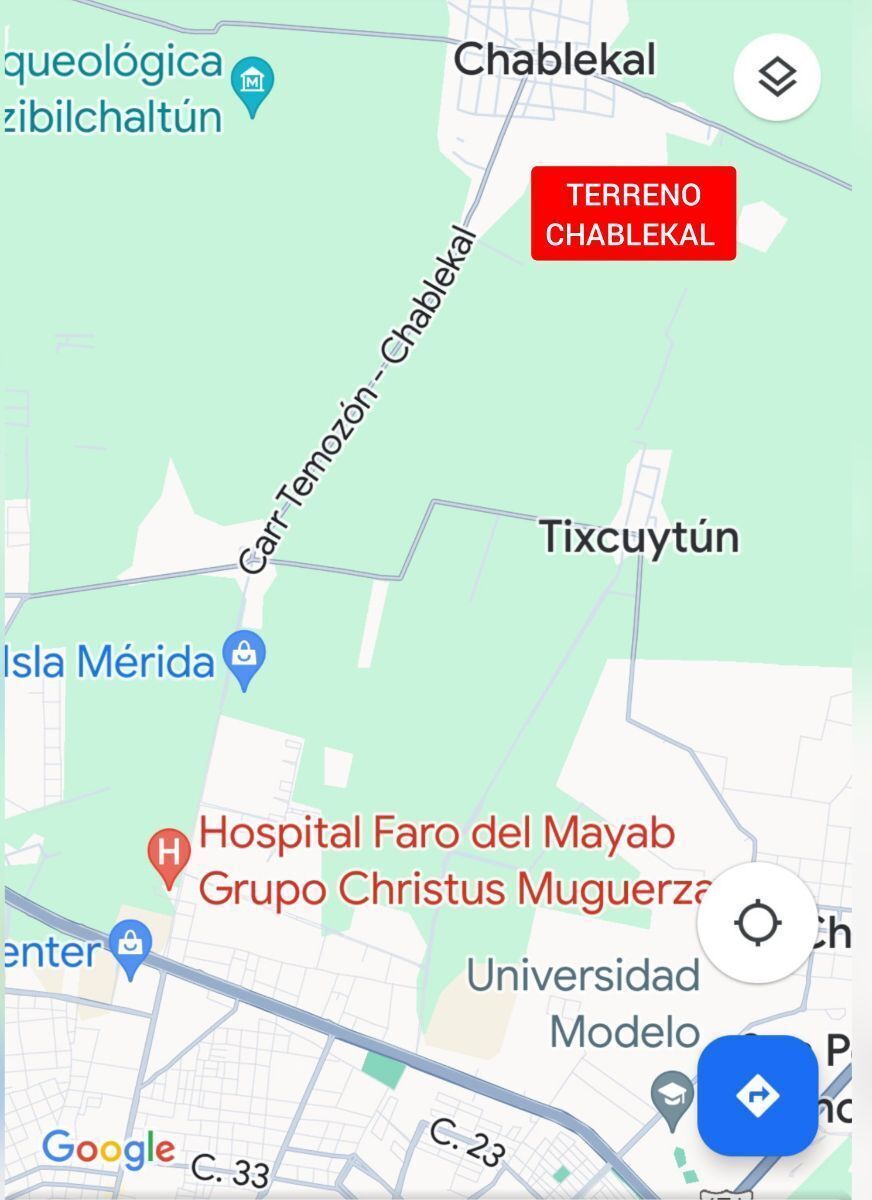
Task: Select the Hospital Faro del Mayab marker
Action: 169,853
